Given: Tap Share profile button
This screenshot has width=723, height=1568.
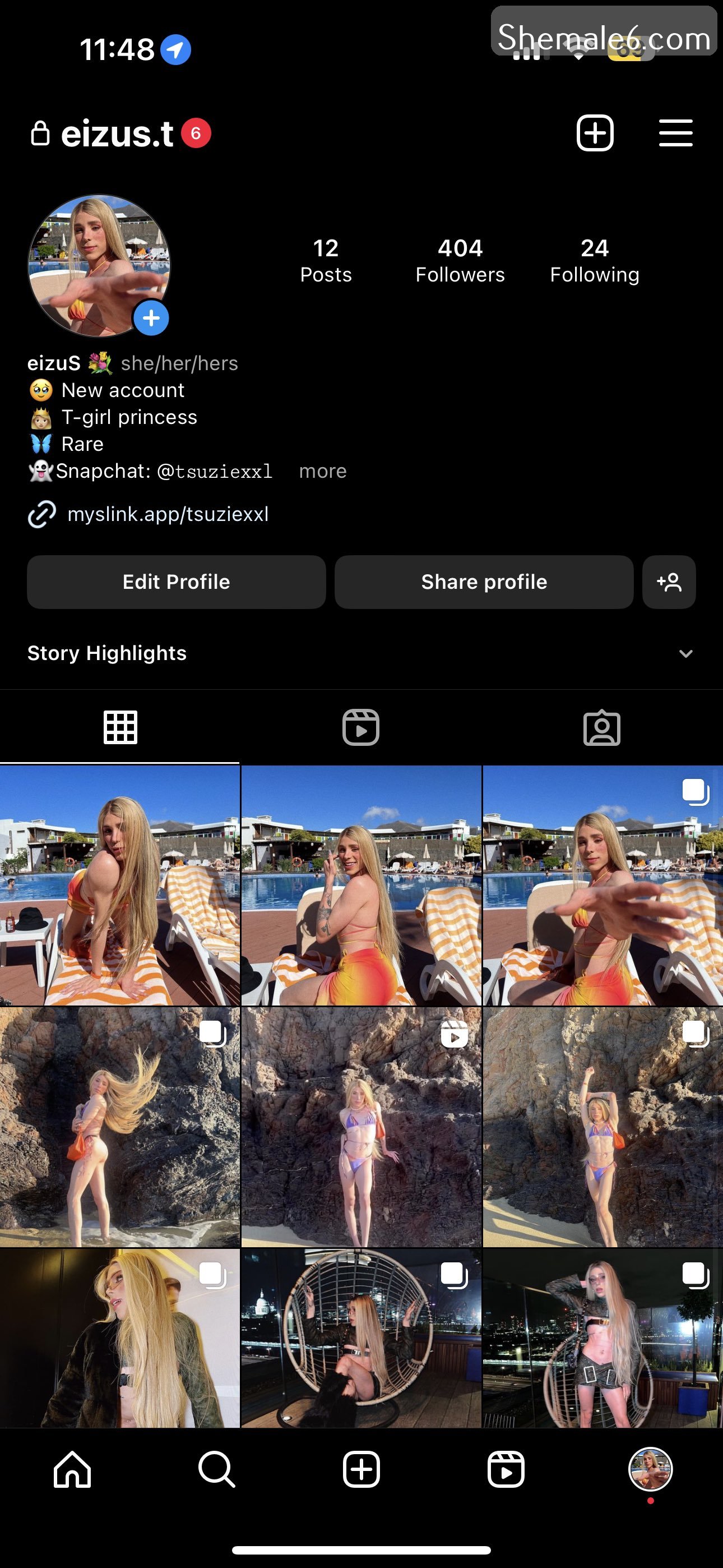Looking at the screenshot, I should (x=484, y=582).
